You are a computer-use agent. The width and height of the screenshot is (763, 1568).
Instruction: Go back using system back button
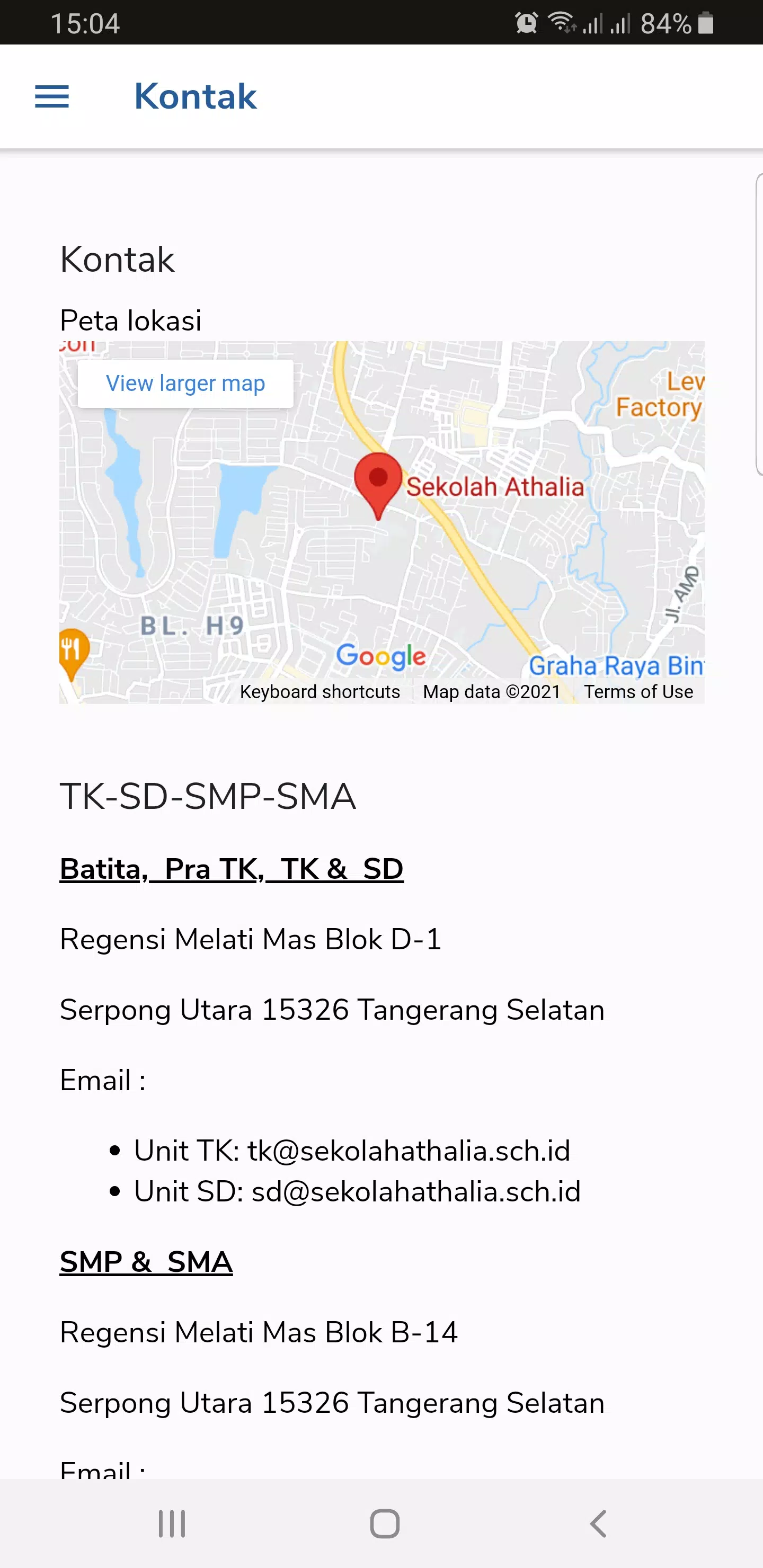point(598,1524)
